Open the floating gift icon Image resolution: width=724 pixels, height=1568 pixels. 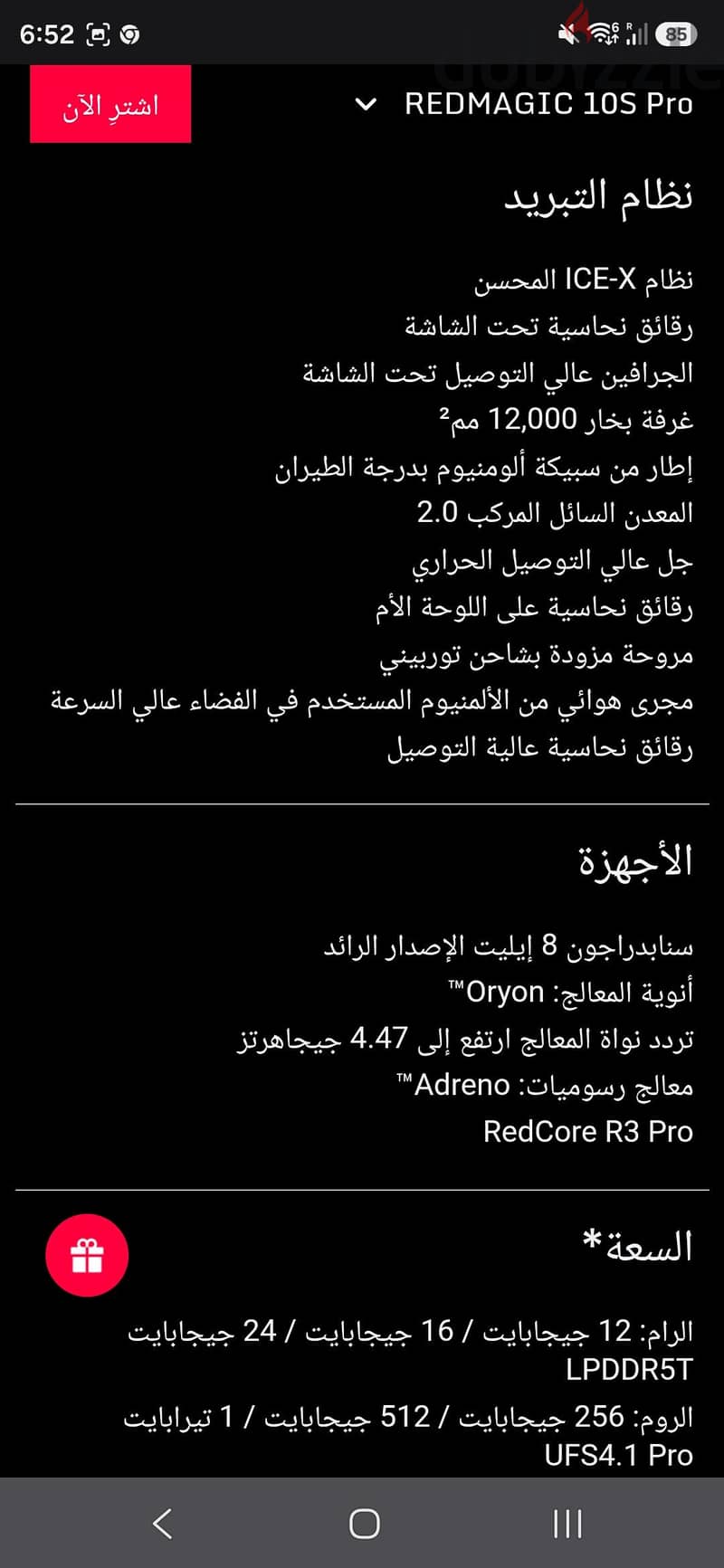87,1255
